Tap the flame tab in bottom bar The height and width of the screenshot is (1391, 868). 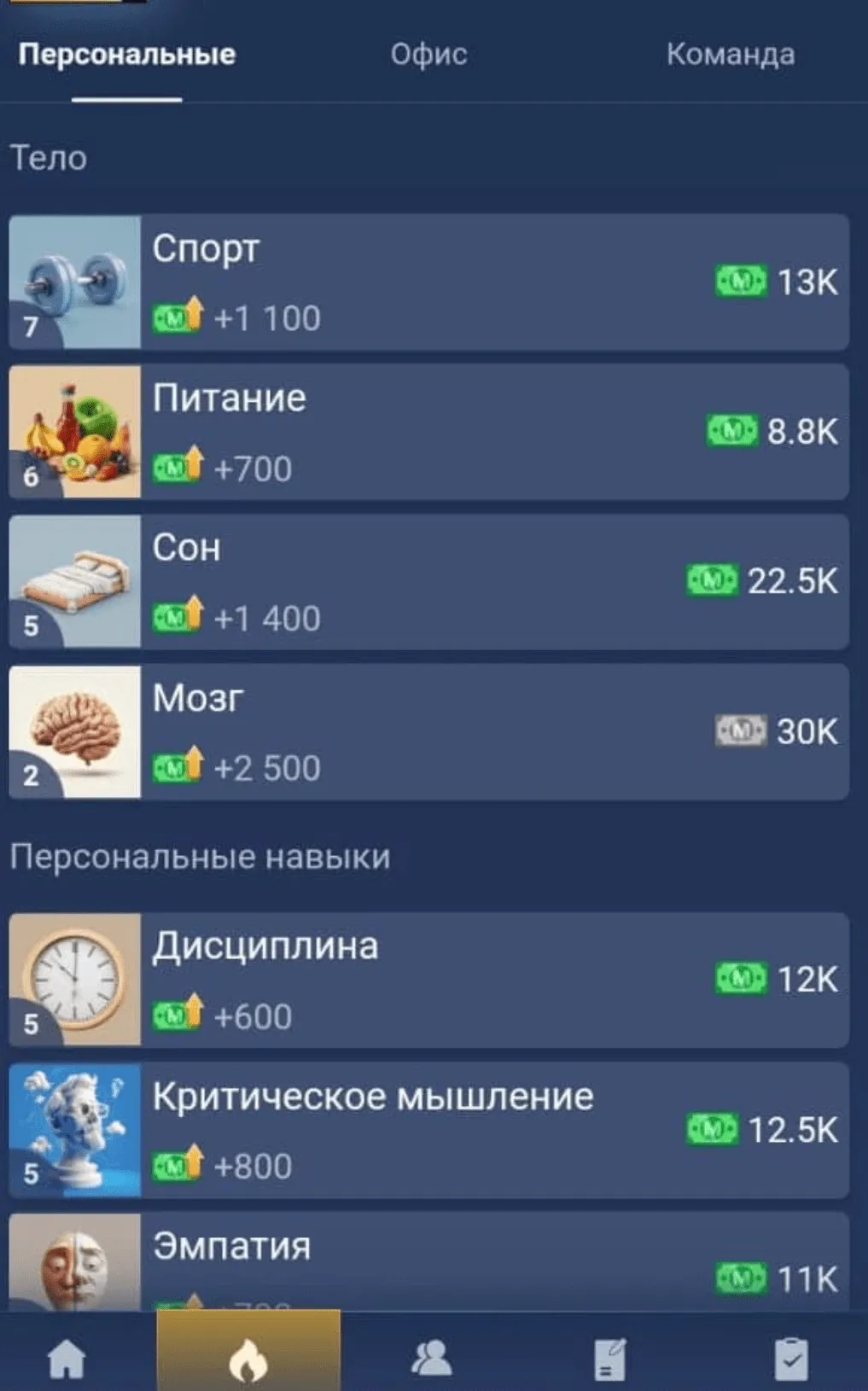pyautogui.click(x=248, y=1357)
